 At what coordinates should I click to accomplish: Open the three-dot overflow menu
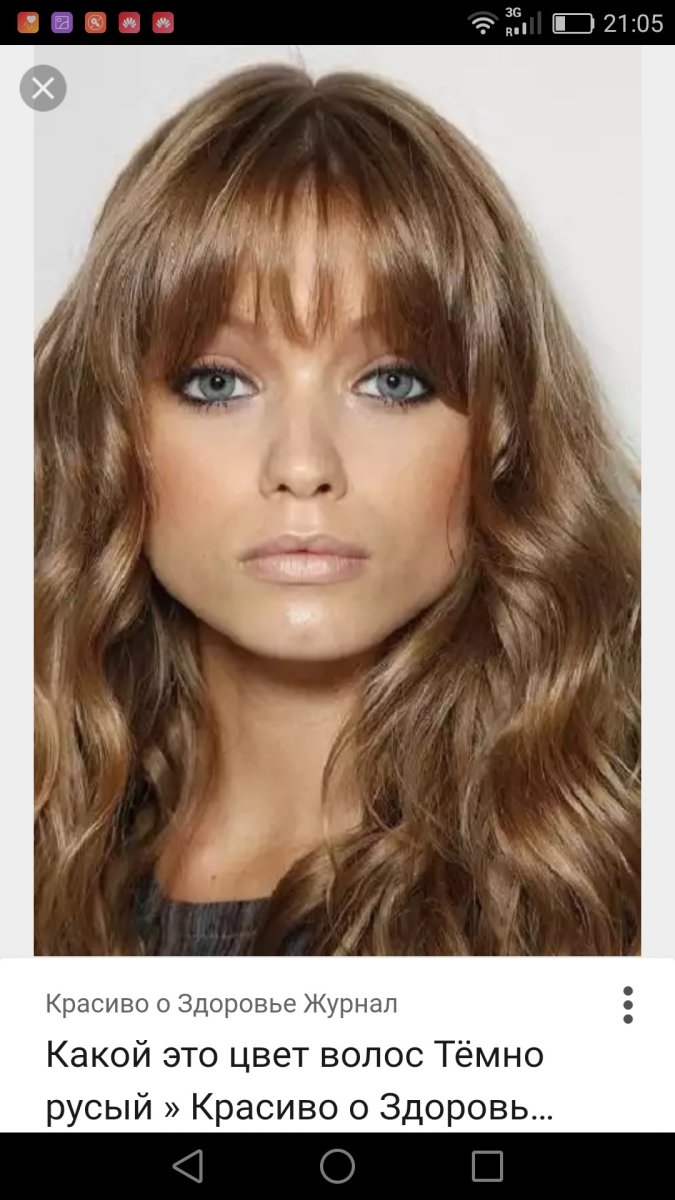pos(628,1005)
